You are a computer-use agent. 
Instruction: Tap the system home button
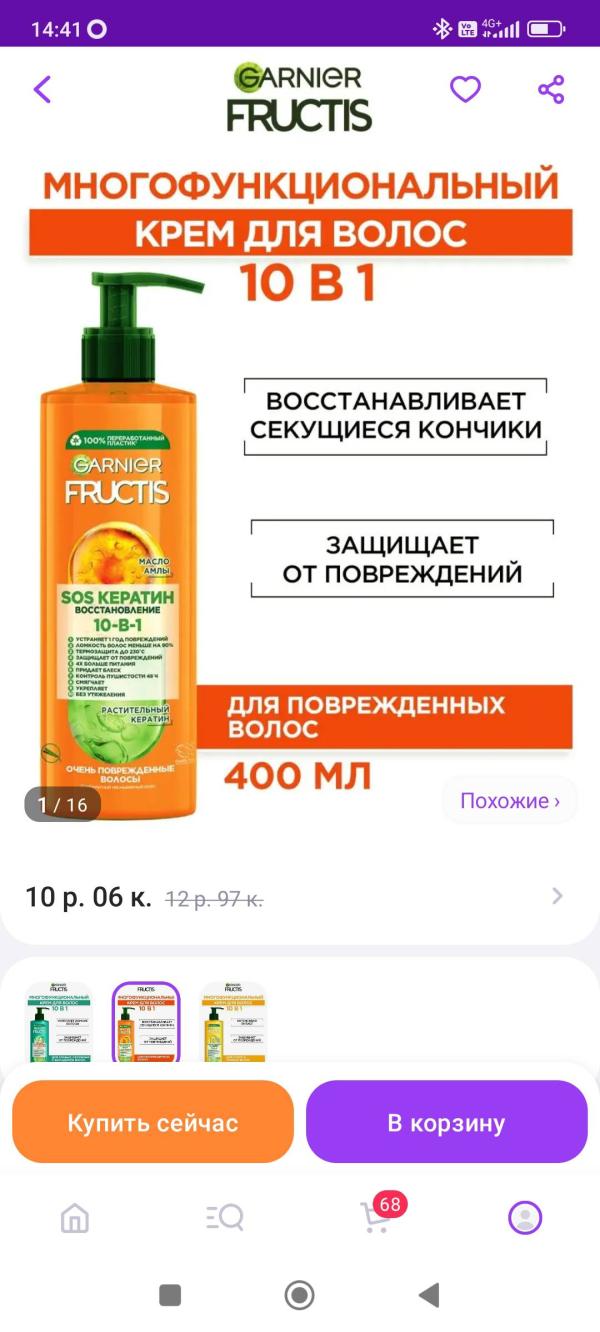[299, 1295]
